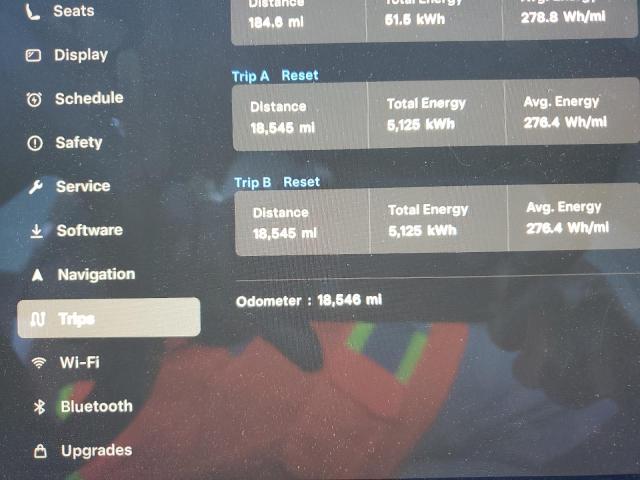Select the Trips menu item
The width and height of the screenshot is (640, 480).
[x=108, y=318]
